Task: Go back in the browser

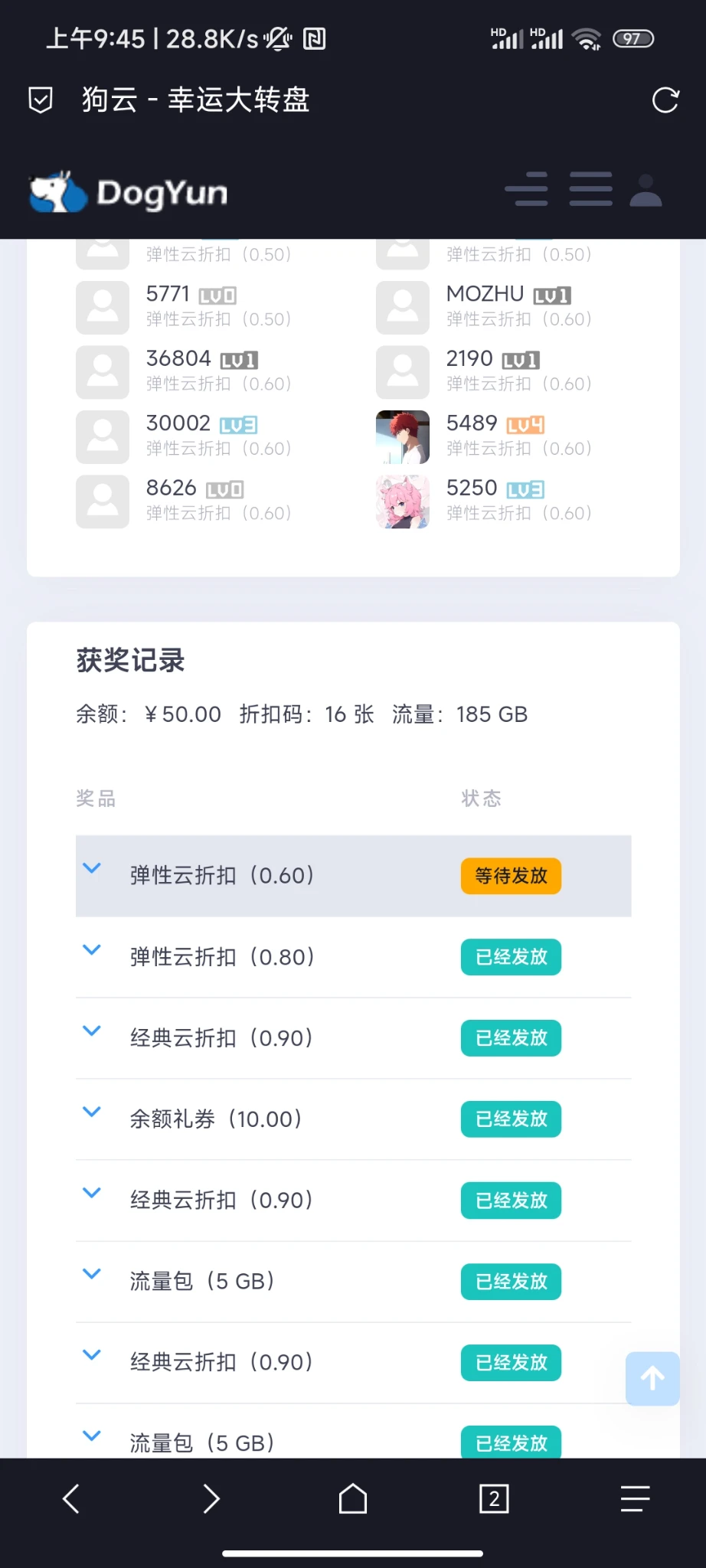Action: pos(71,1498)
